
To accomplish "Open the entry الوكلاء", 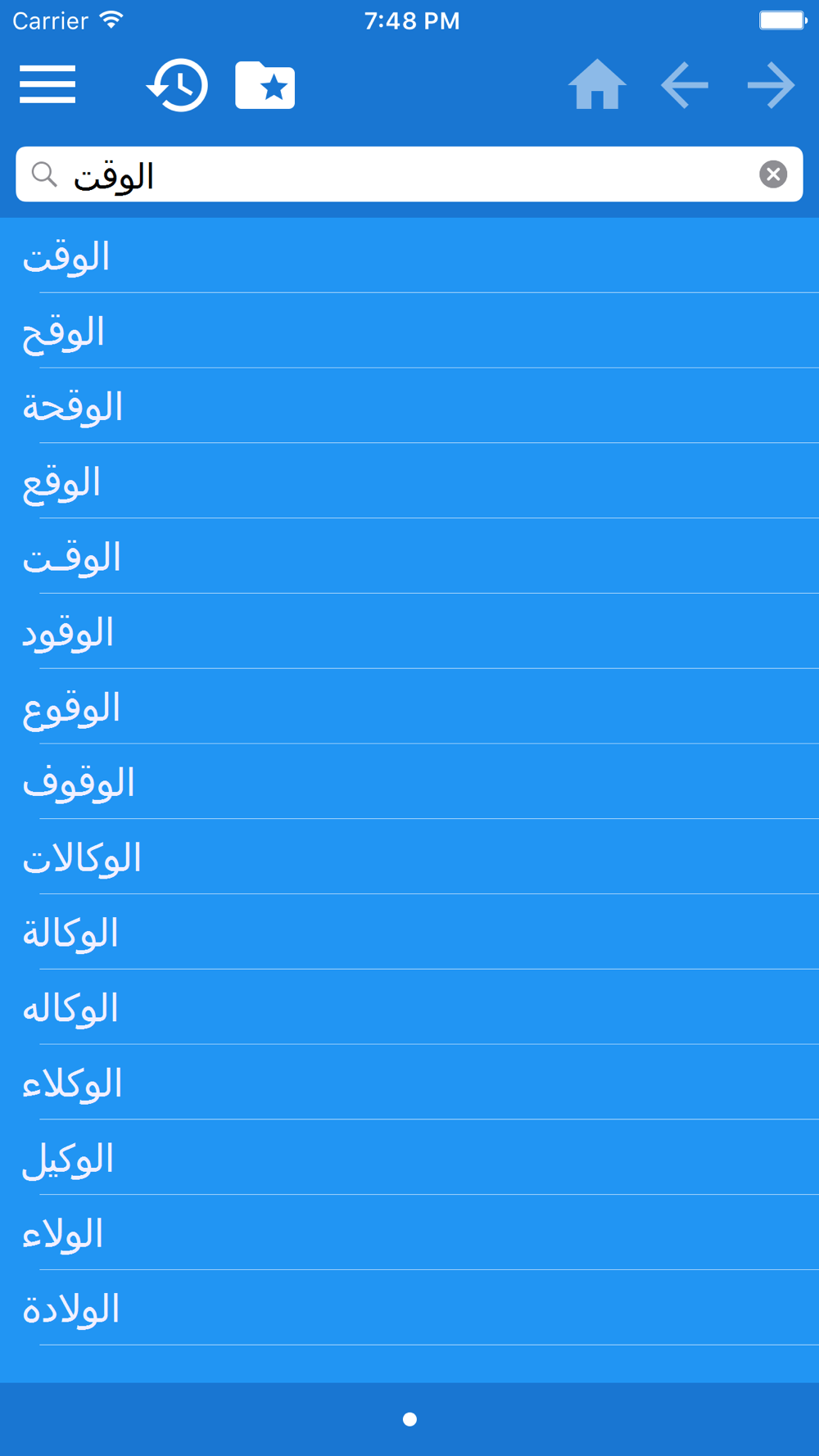I will (x=409, y=1084).
